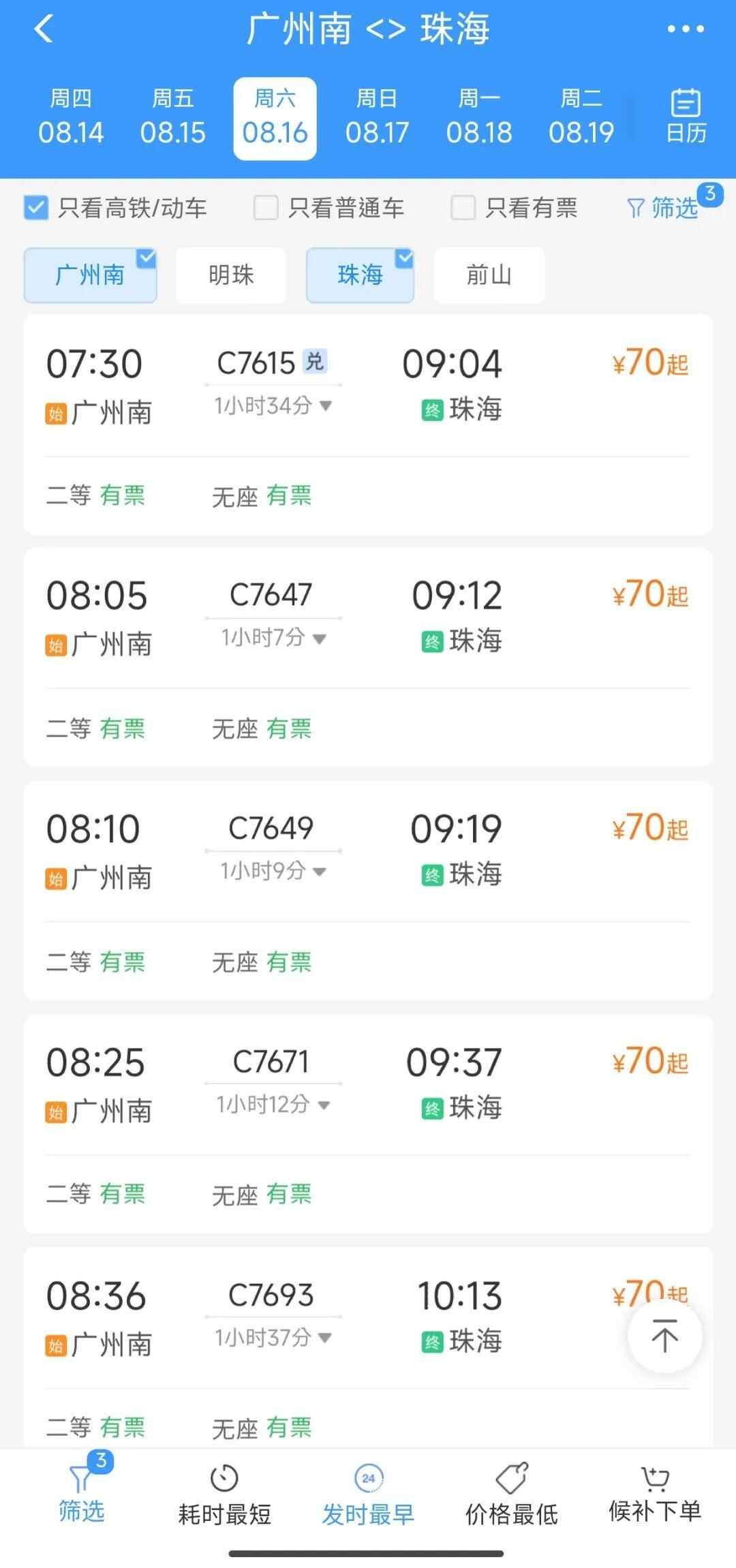Expand stops for train C7647
The width and height of the screenshot is (736, 1568).
tap(273, 639)
